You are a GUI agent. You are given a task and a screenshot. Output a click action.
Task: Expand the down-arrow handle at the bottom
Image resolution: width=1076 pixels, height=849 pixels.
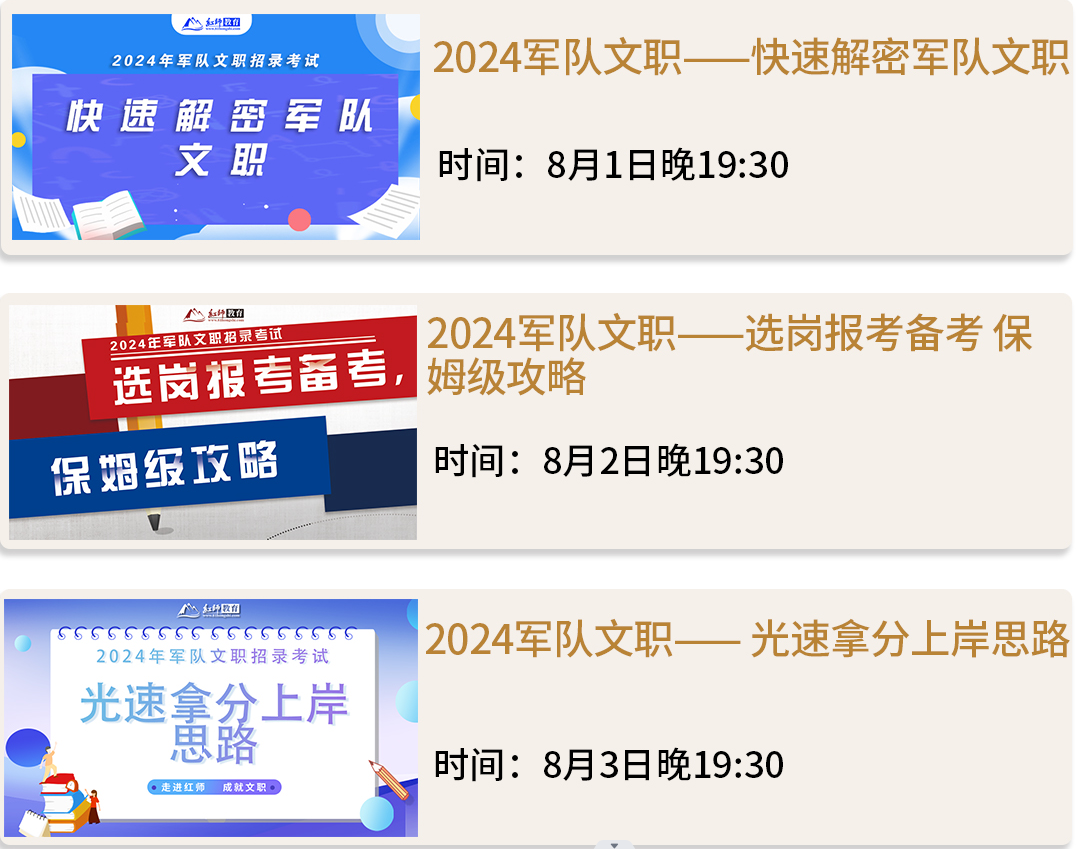(x=614, y=844)
